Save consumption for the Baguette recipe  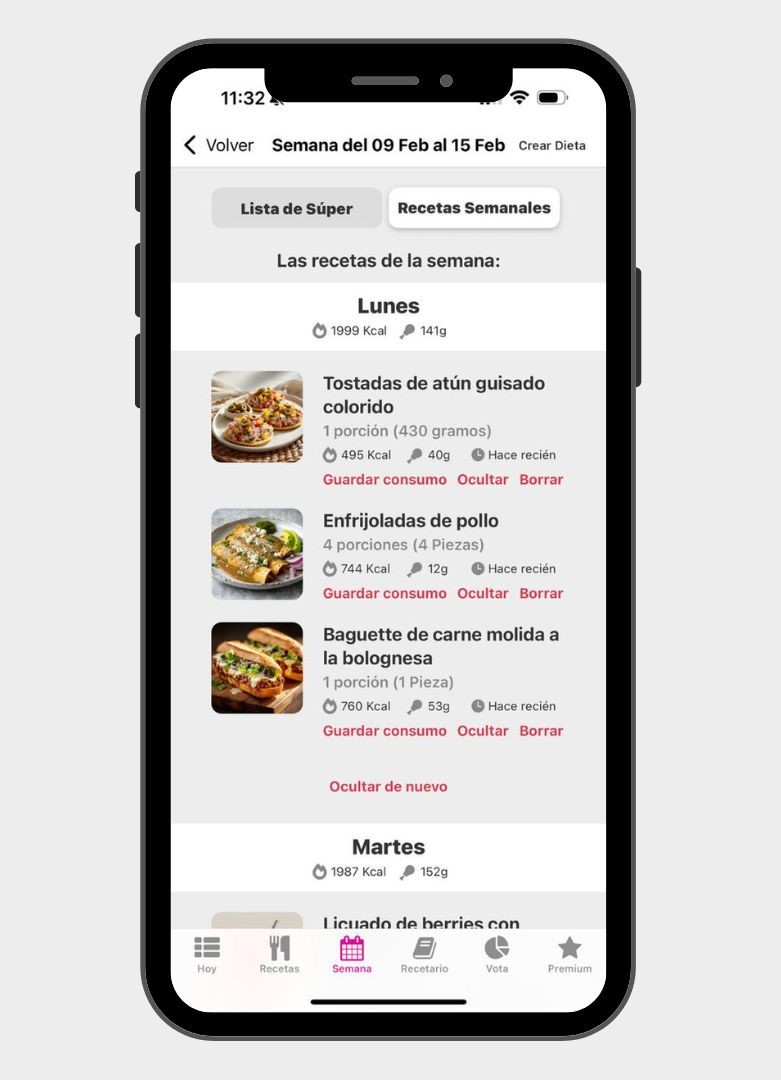click(384, 731)
